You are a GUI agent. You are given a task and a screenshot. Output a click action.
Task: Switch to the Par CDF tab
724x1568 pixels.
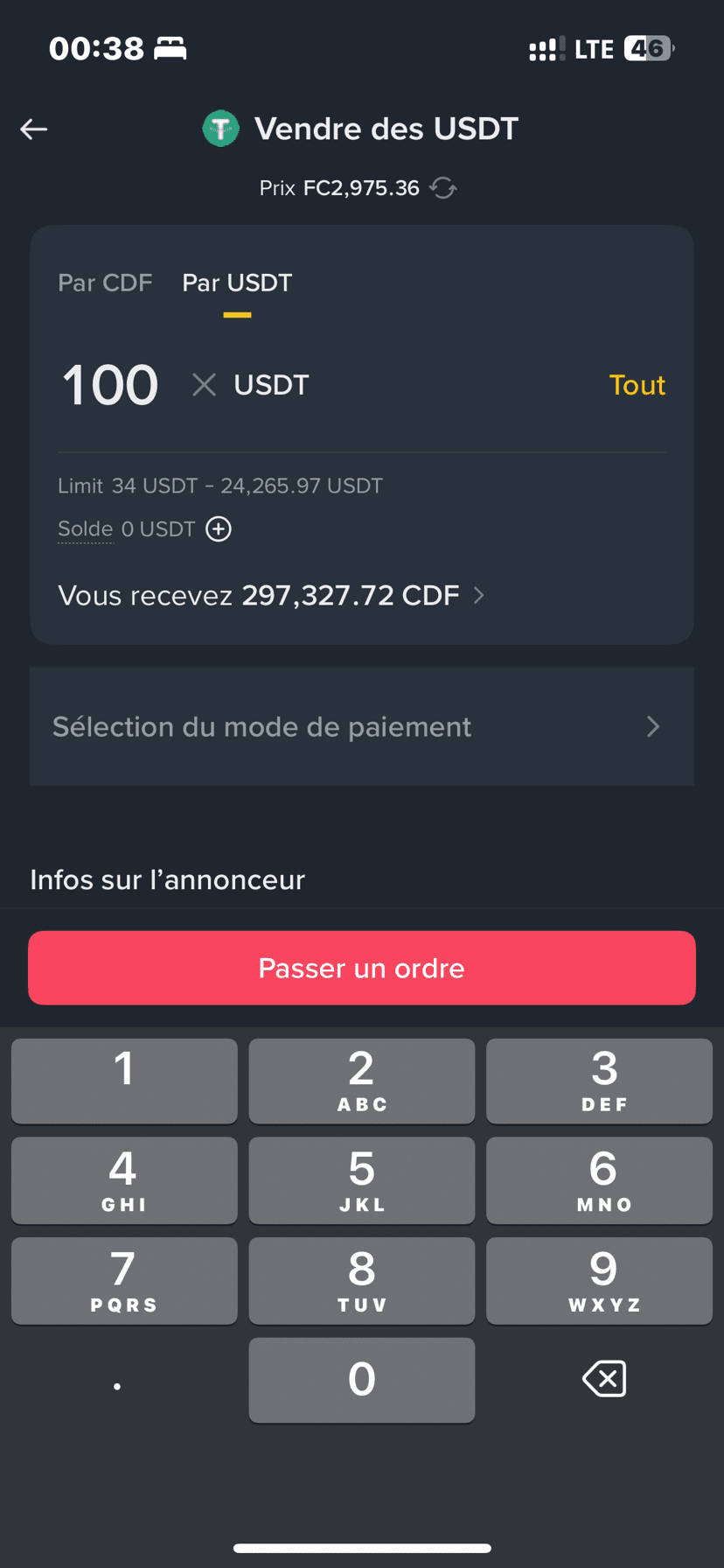click(105, 283)
